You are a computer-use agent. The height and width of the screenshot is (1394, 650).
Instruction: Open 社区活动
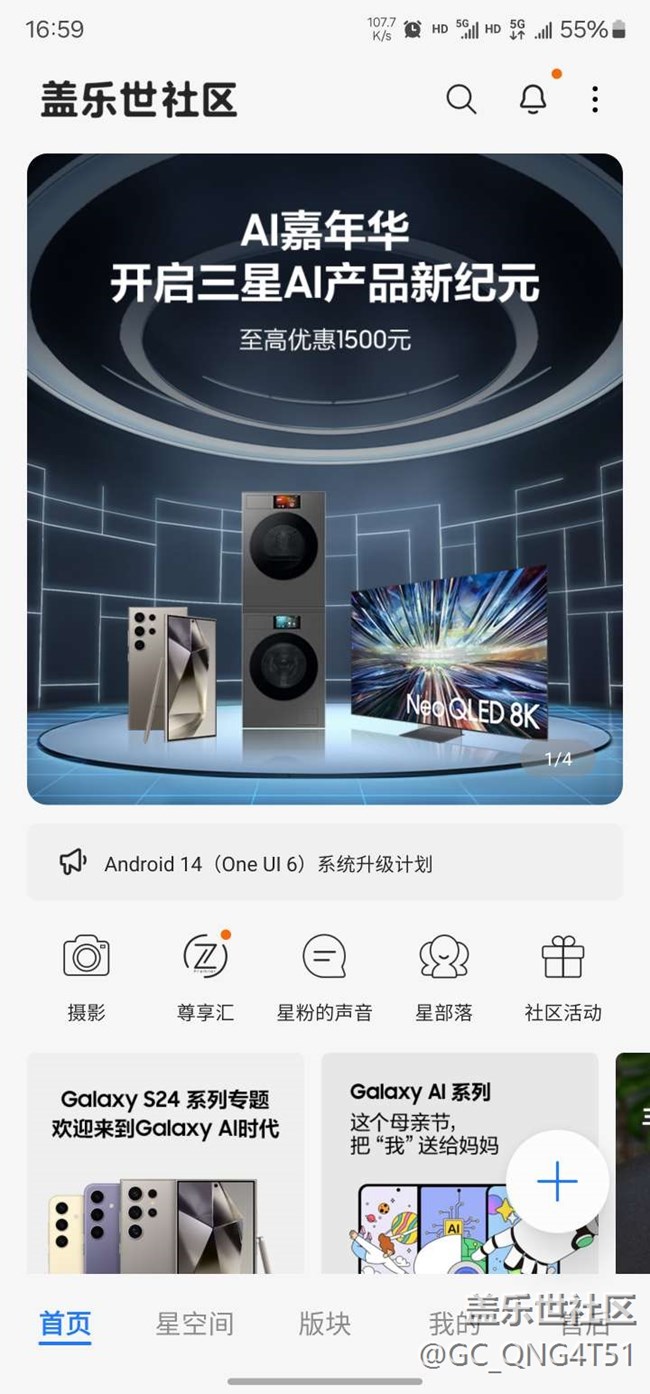click(x=563, y=977)
